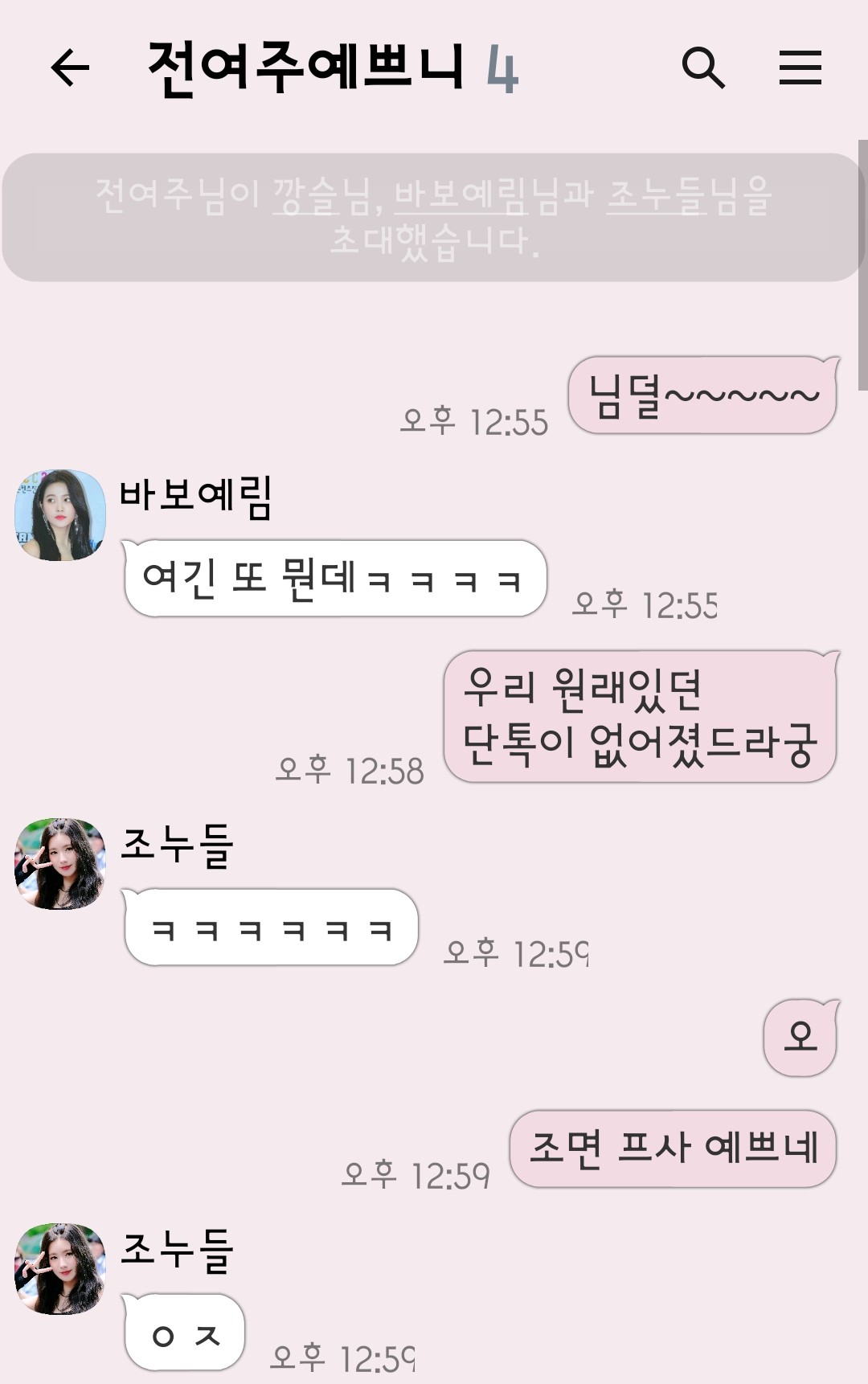The height and width of the screenshot is (1384, 868).
Task: View 바보예림's profile picture
Action: (60, 515)
